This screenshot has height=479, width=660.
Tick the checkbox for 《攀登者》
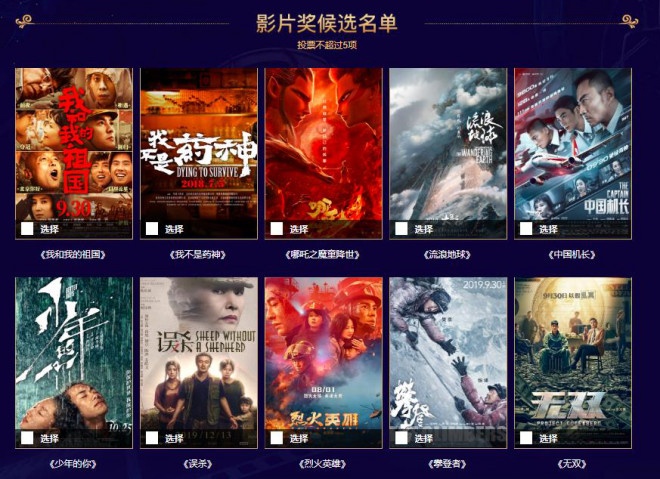[x=401, y=438]
